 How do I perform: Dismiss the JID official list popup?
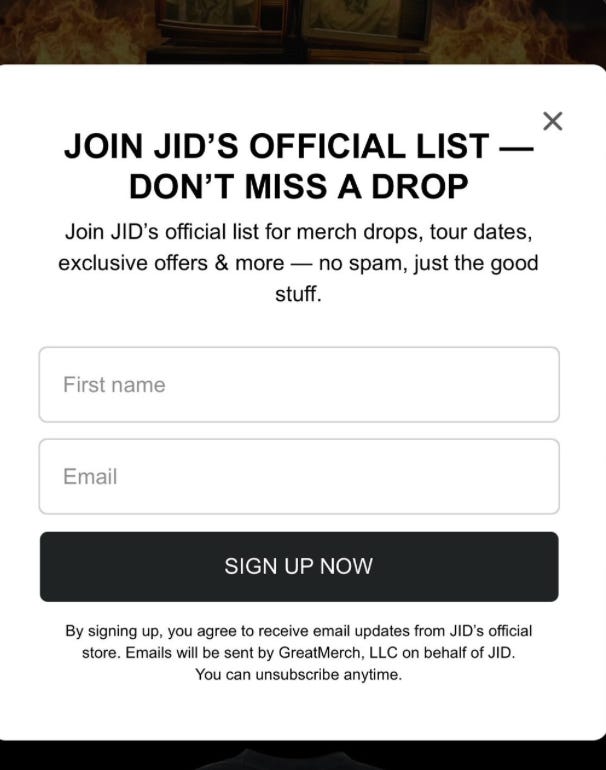(x=552, y=122)
